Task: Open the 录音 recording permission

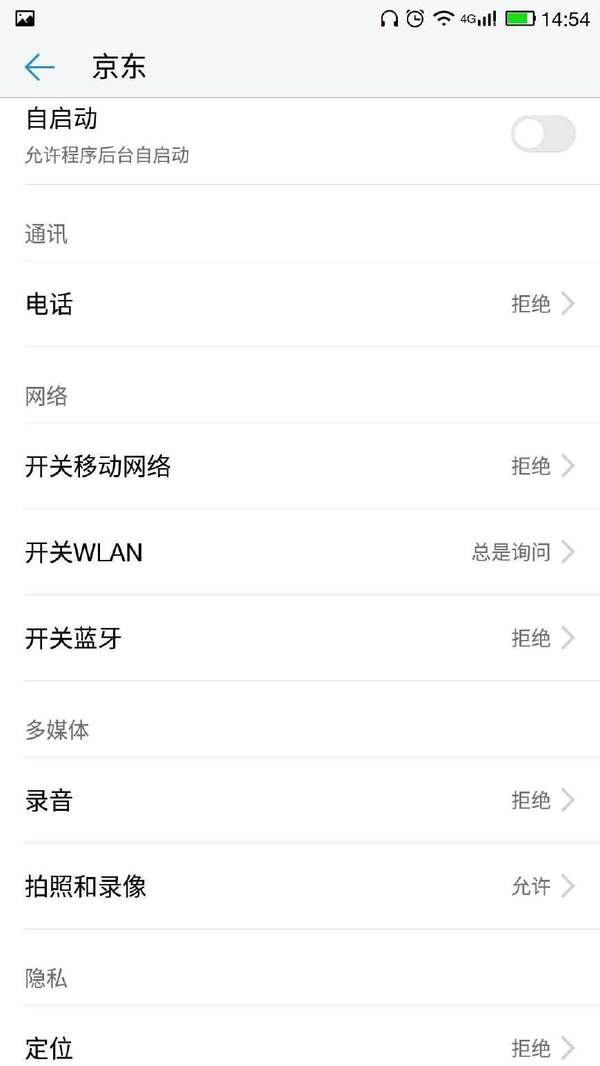Action: (x=300, y=800)
